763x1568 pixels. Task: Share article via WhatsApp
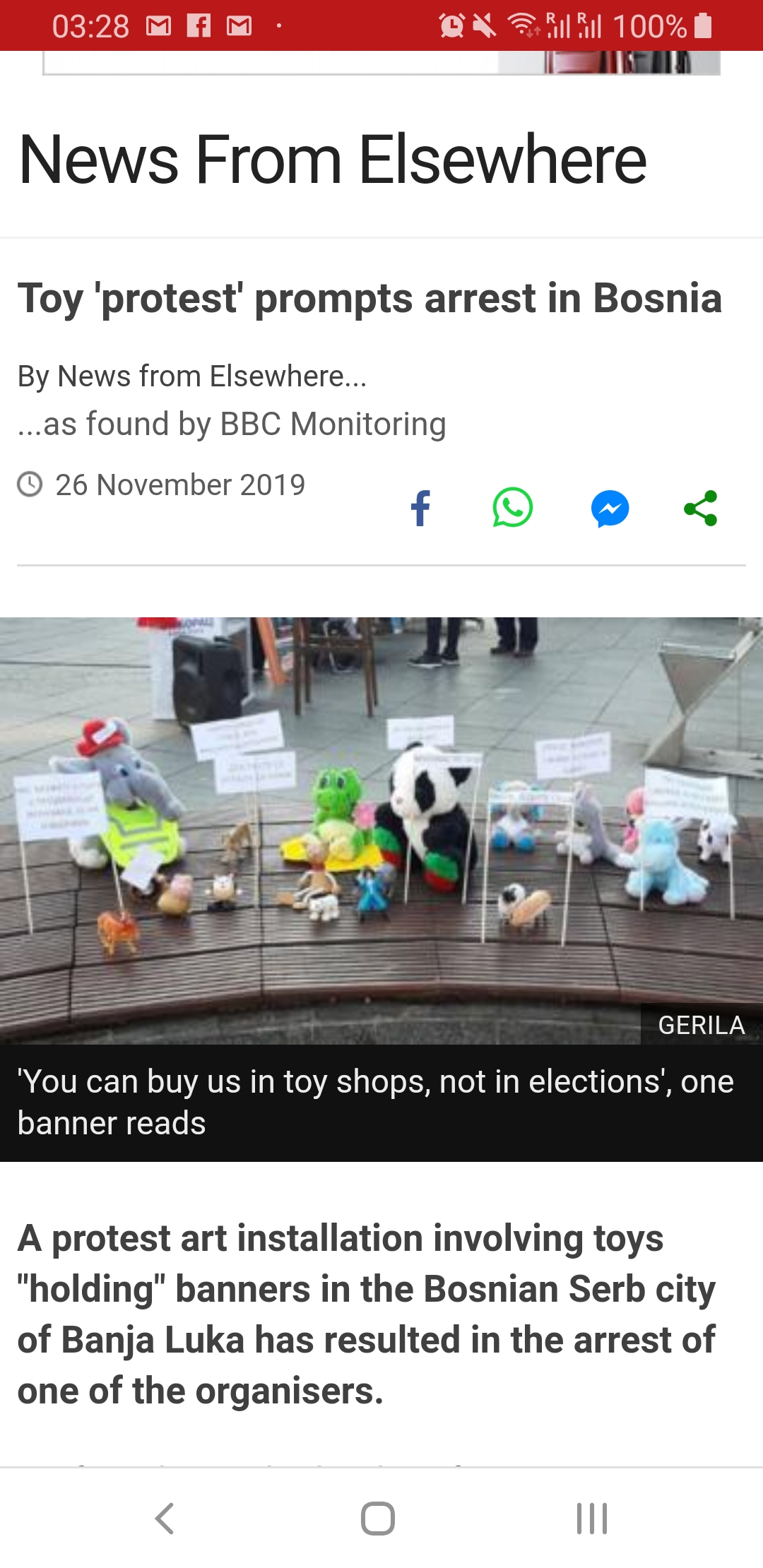pyautogui.click(x=512, y=508)
